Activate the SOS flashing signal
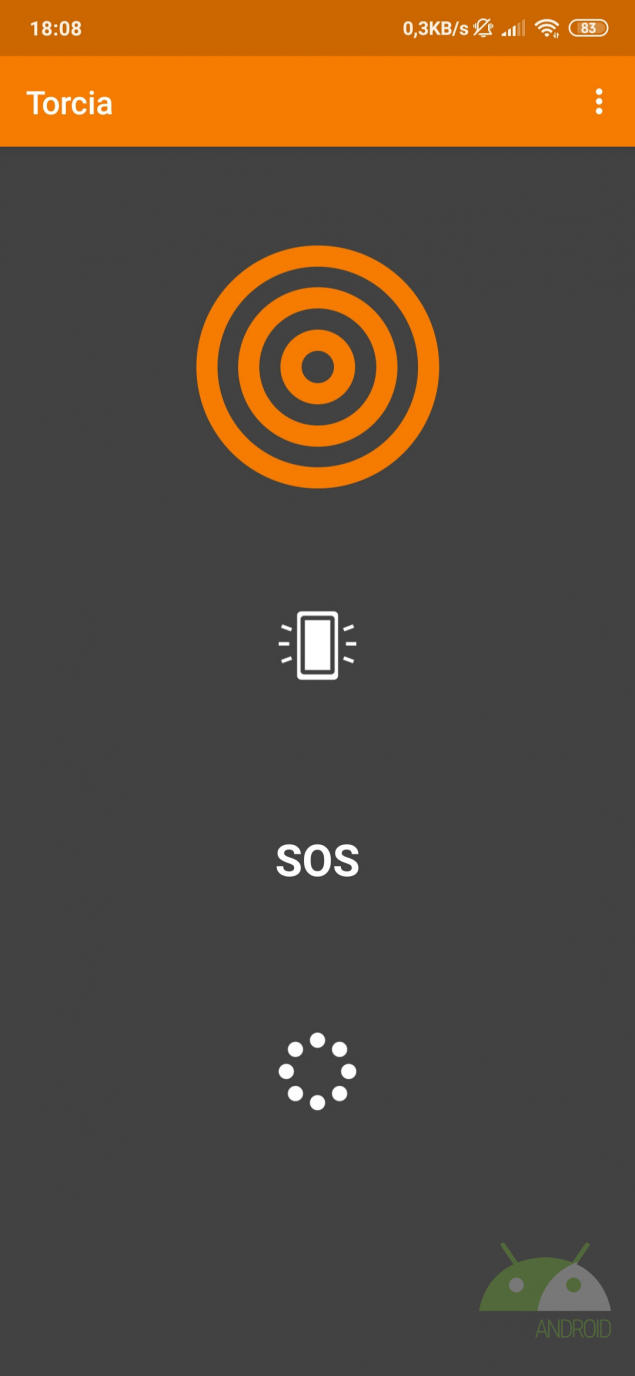The width and height of the screenshot is (635, 1376). [317, 861]
